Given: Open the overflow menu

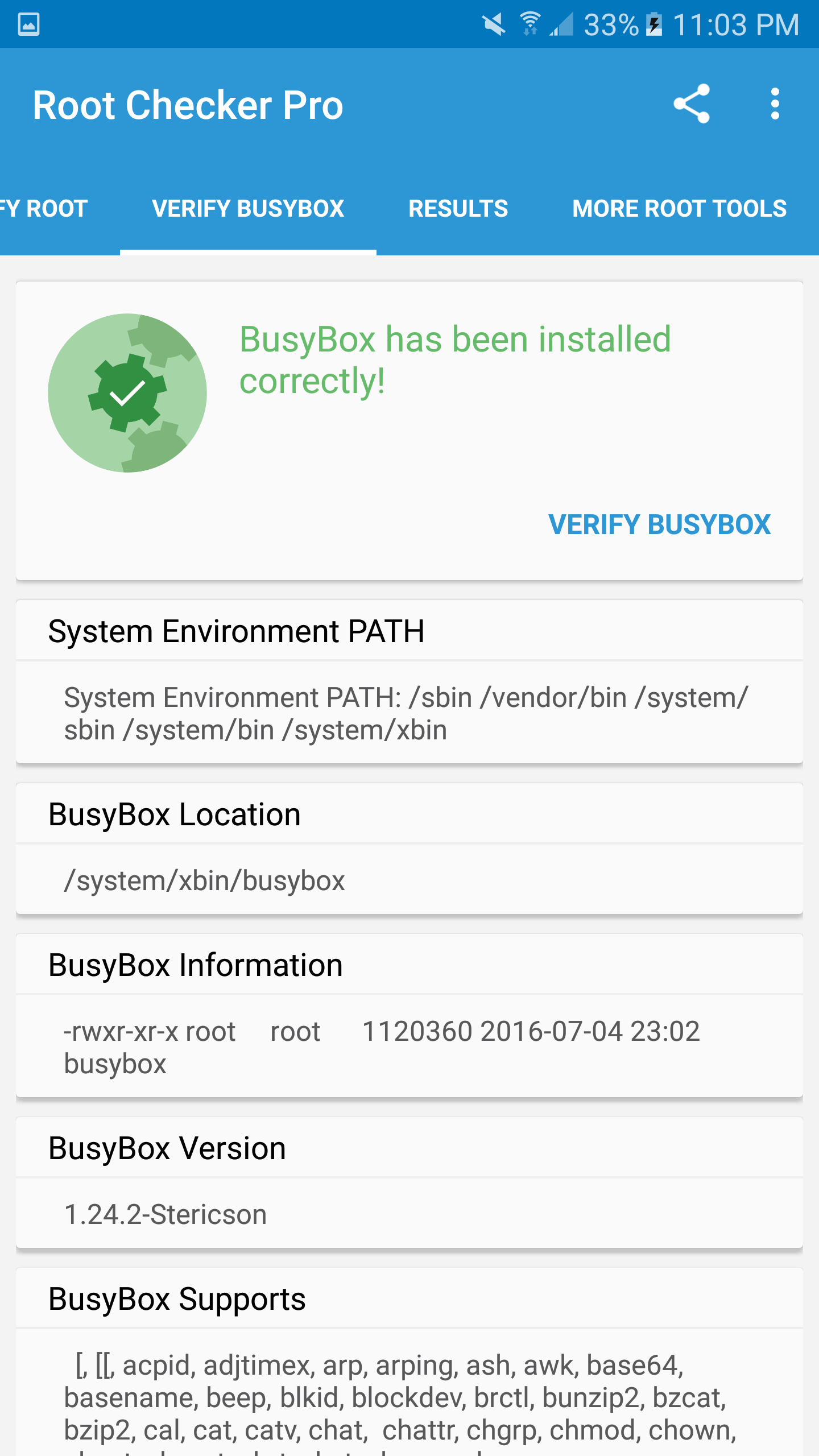Looking at the screenshot, I should pyautogui.click(x=775, y=104).
